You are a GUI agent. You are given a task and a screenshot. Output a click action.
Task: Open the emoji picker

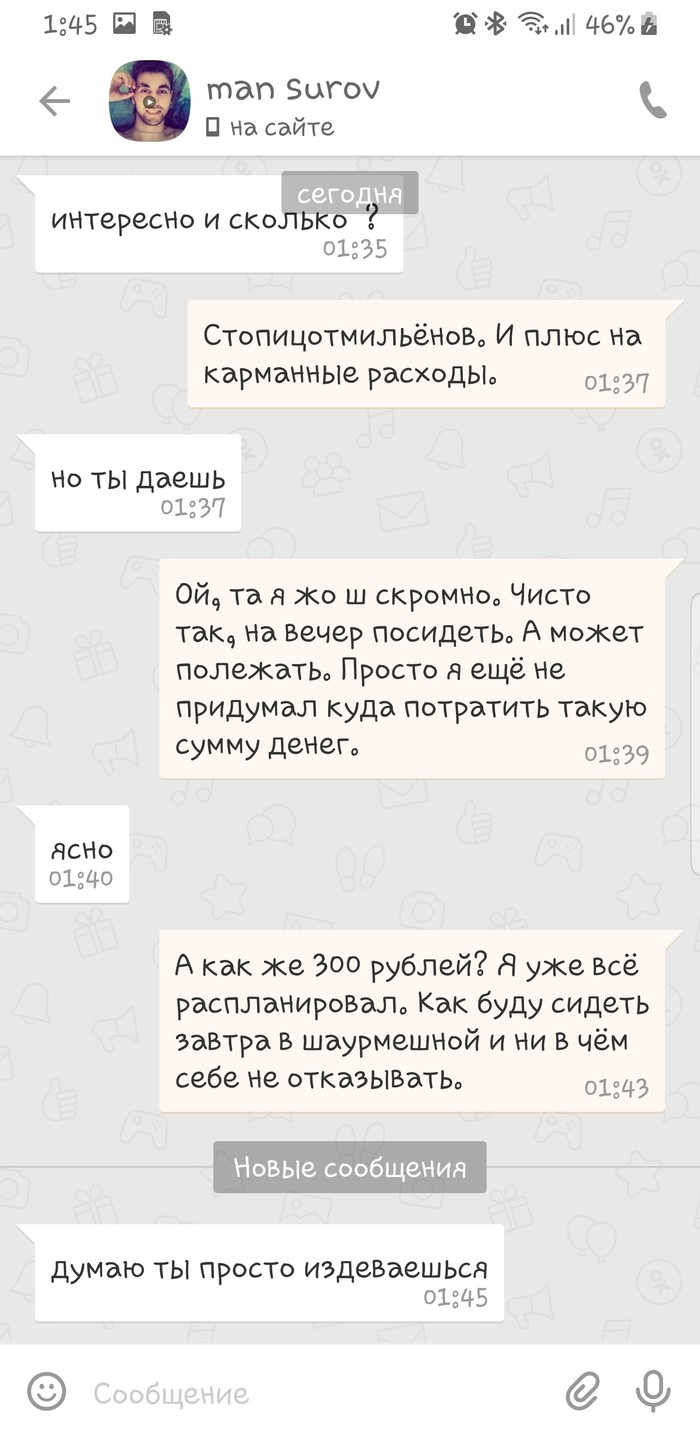coord(46,1391)
